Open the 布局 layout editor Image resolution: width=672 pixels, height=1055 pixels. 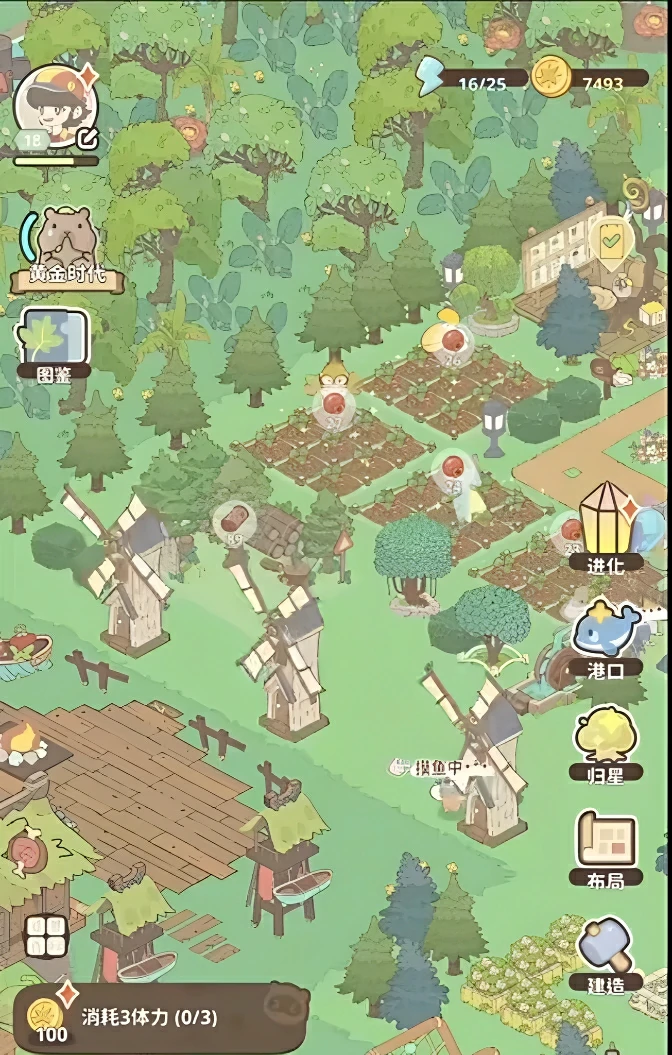click(x=605, y=845)
